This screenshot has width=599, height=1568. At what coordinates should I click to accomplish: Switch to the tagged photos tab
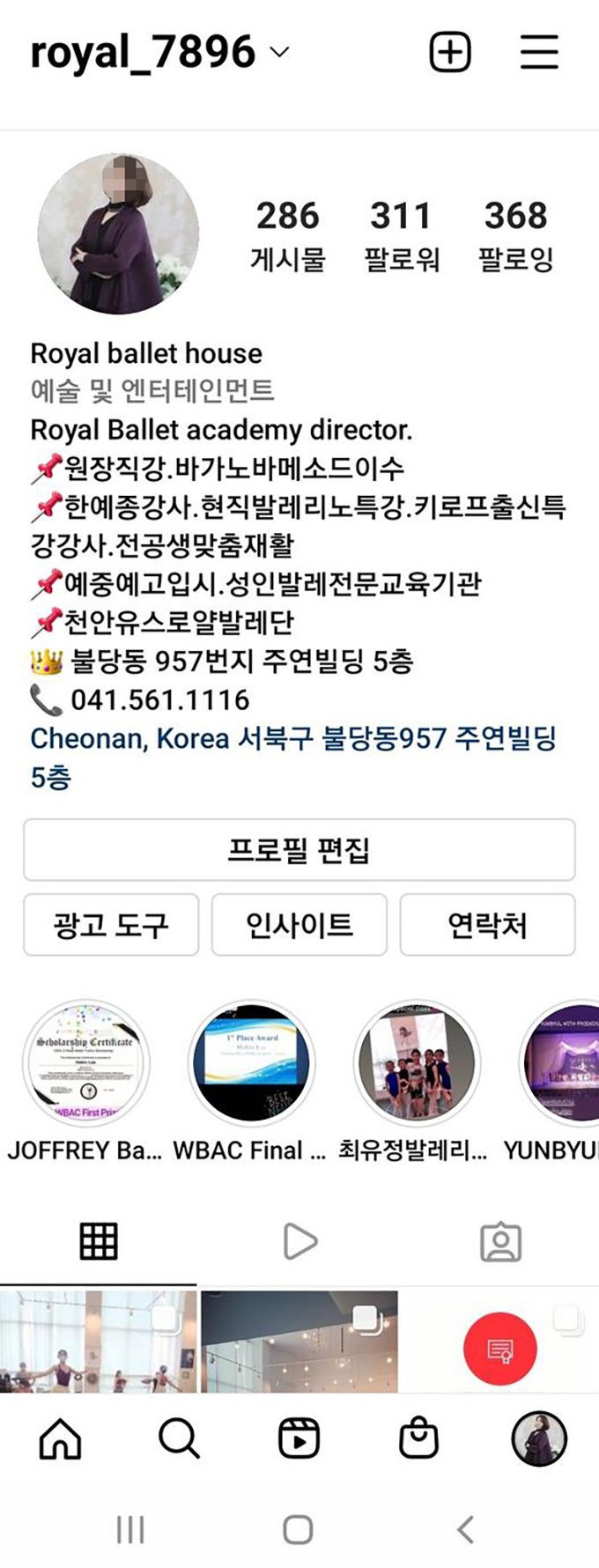pyautogui.click(x=500, y=1242)
